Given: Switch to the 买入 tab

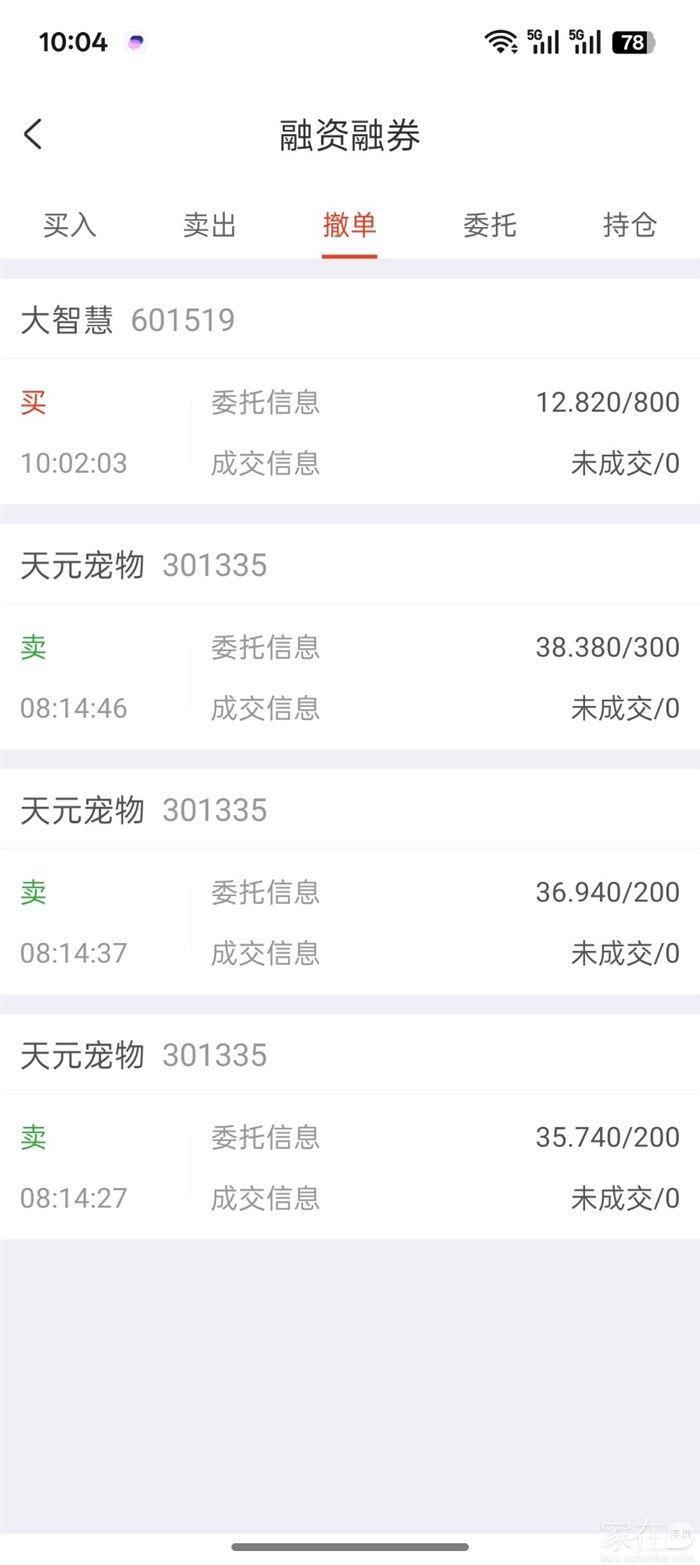Looking at the screenshot, I should (70, 225).
